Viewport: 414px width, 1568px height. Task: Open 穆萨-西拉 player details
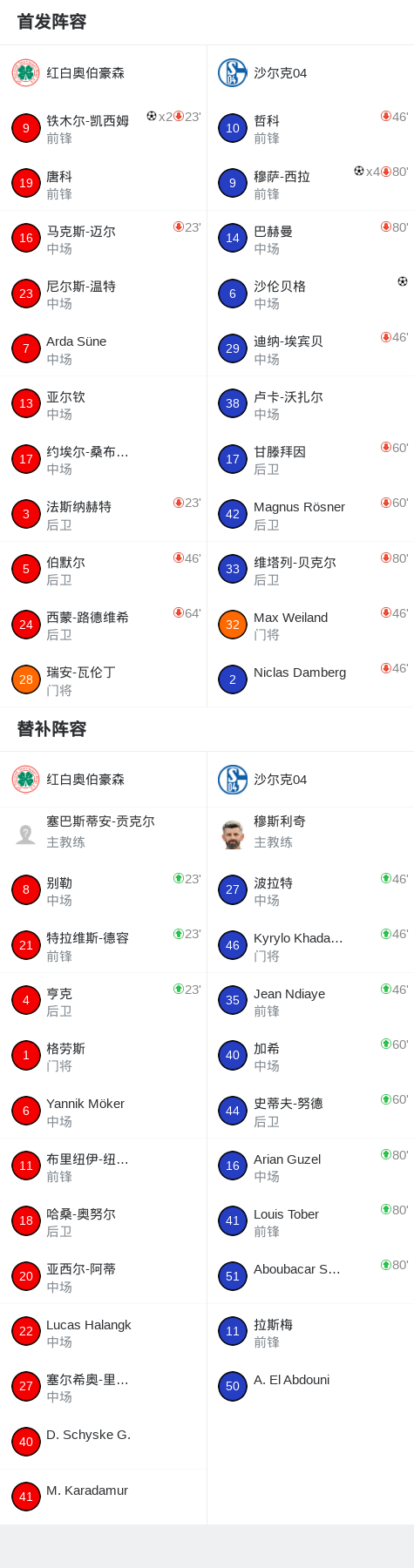point(310,183)
